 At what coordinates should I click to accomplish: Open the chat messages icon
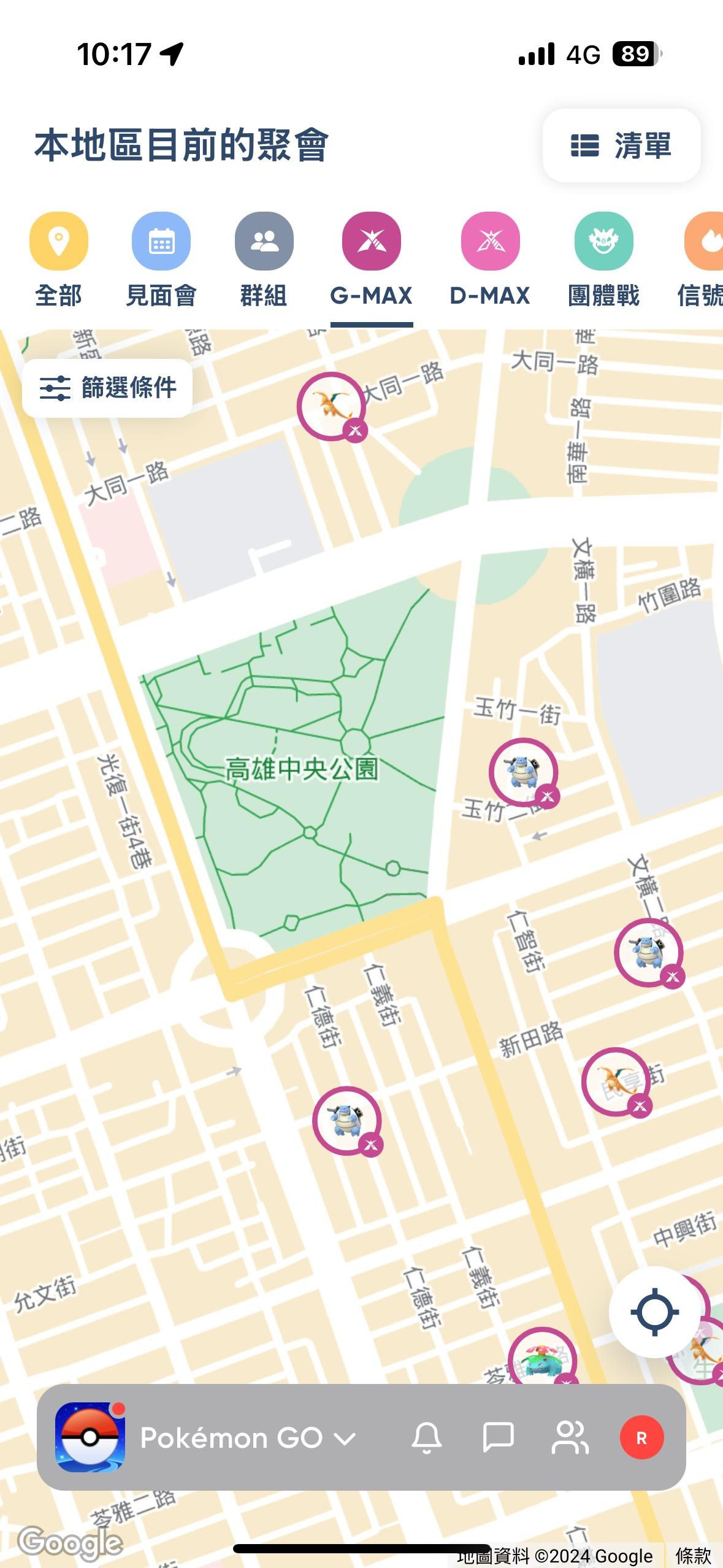click(498, 1437)
